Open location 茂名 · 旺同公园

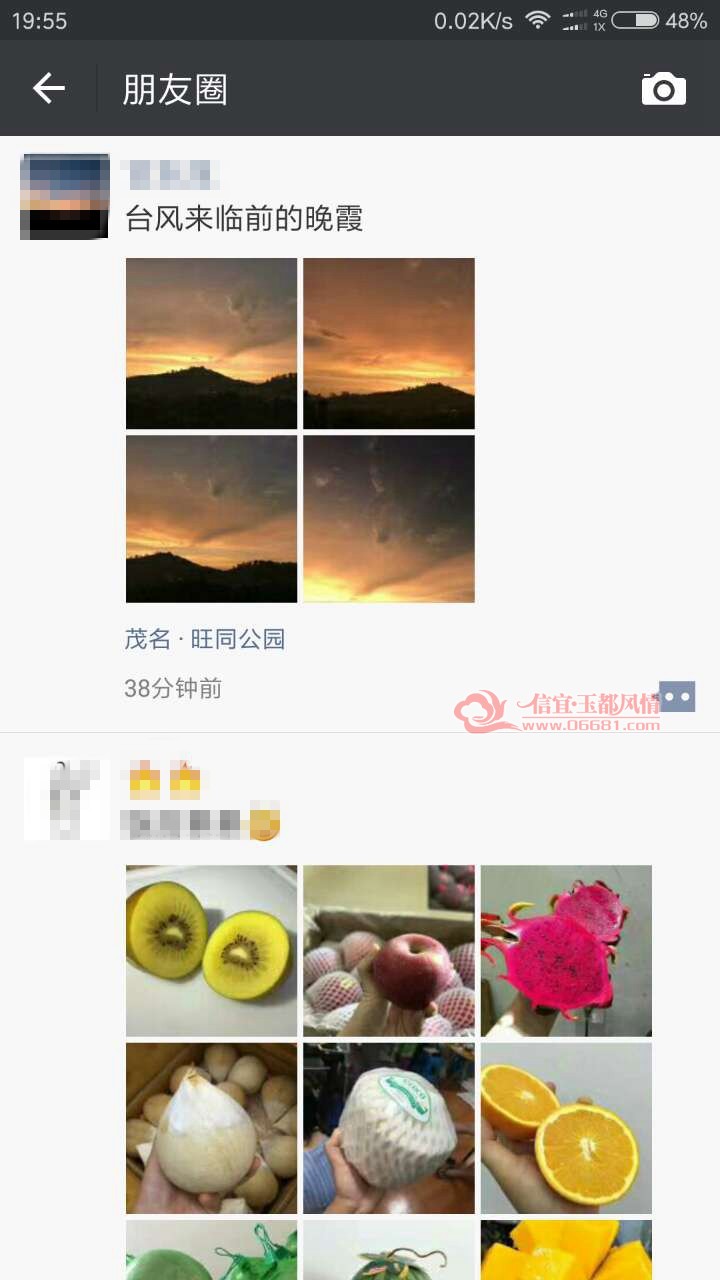[205, 639]
